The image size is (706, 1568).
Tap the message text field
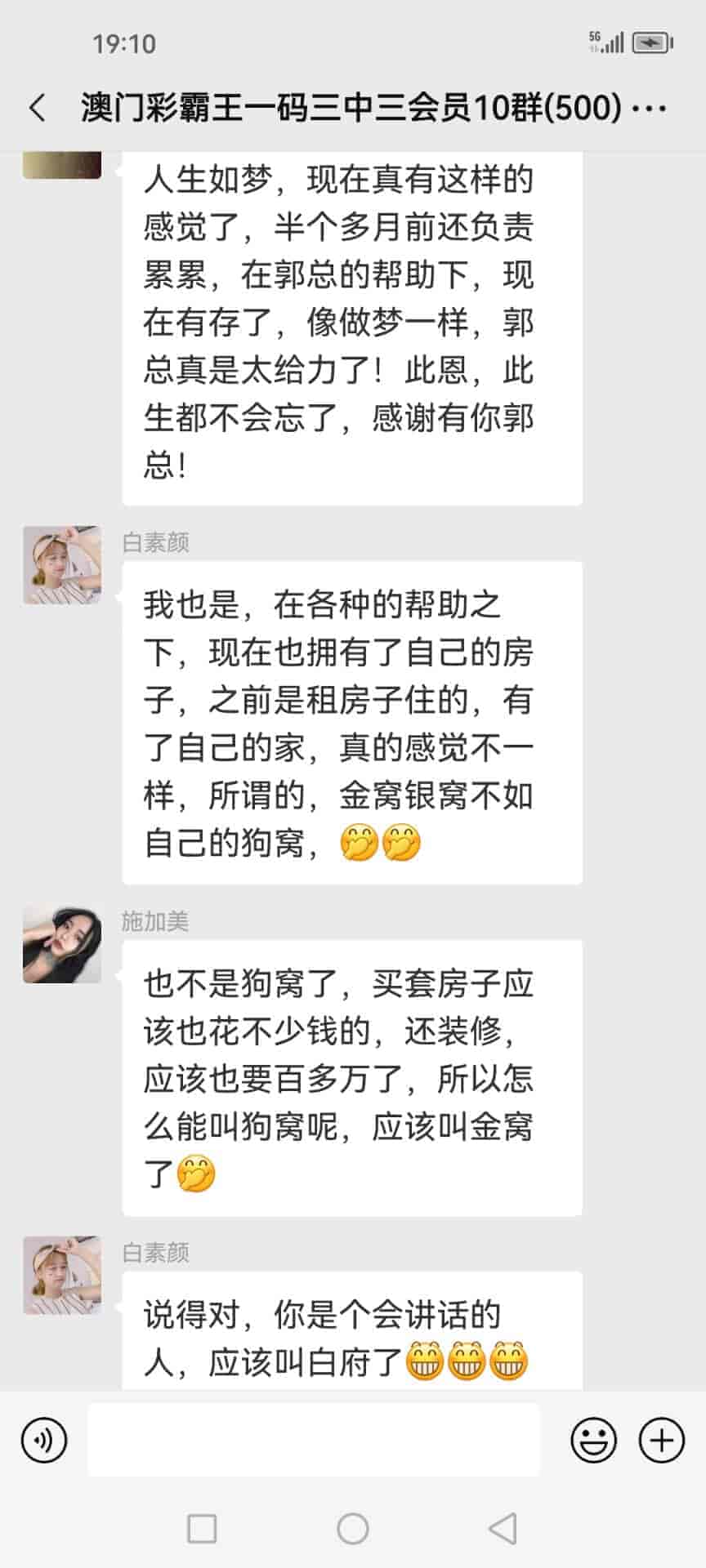314,1440
